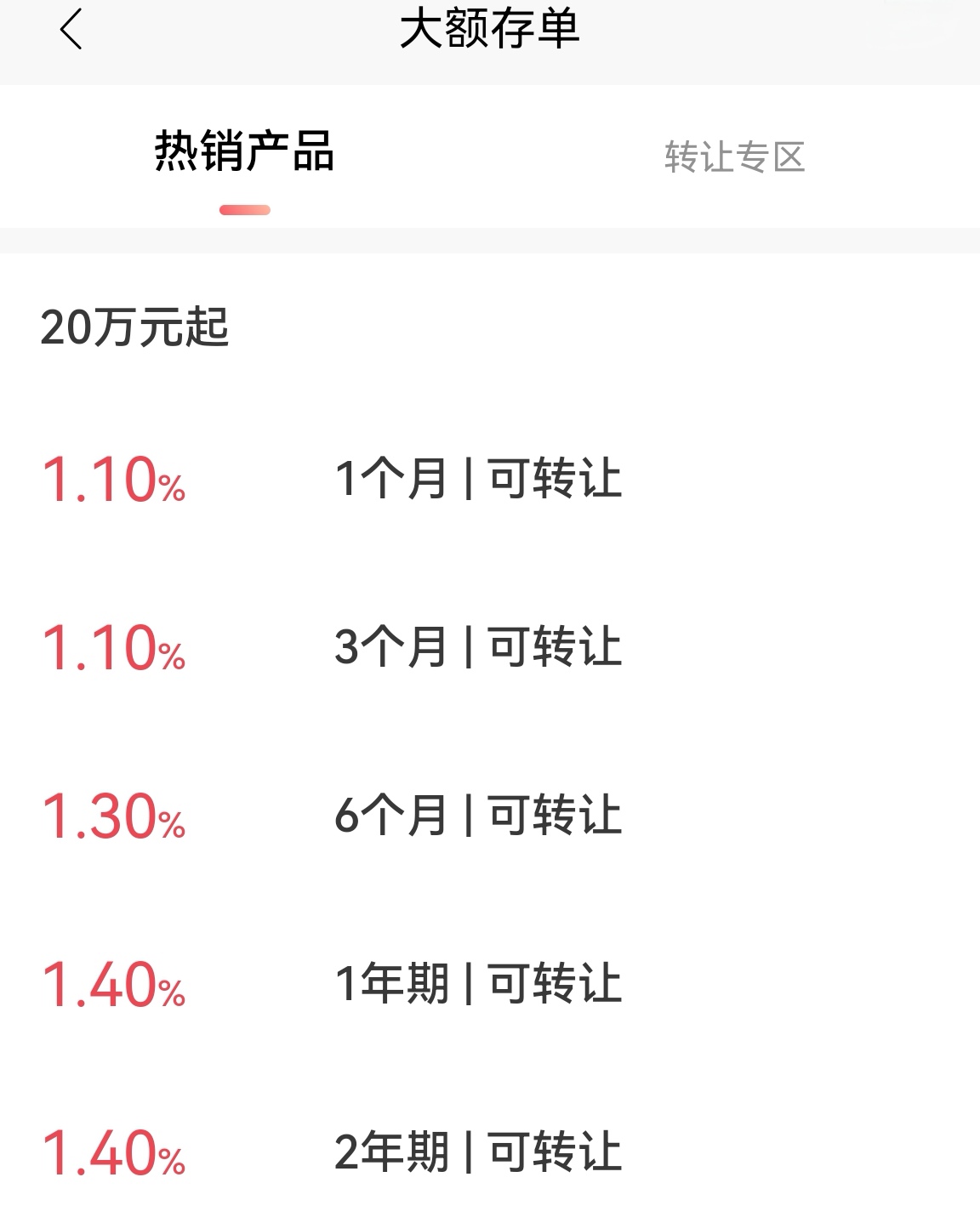
Task: Select the 热销产品 tab
Action: [x=244, y=153]
